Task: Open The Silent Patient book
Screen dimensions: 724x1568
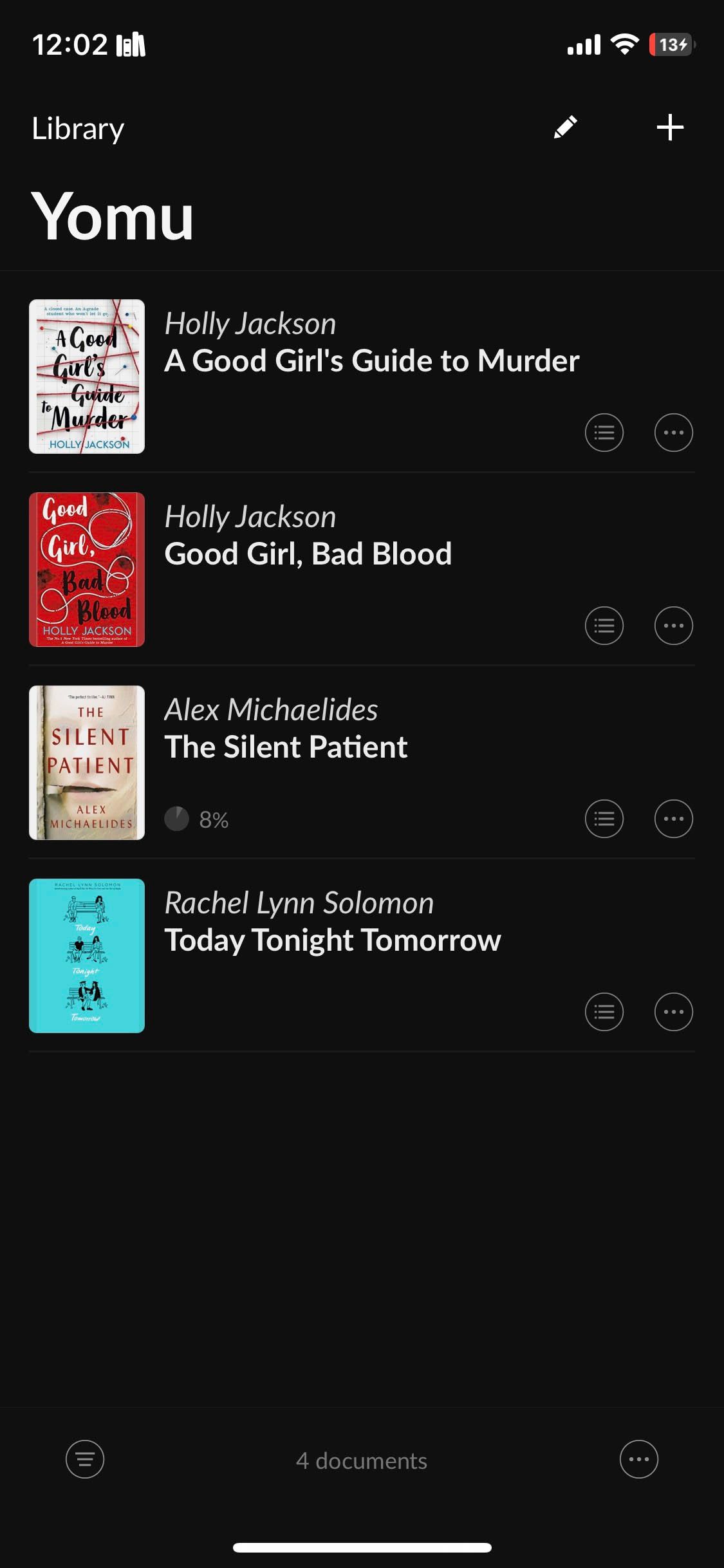Action: pos(286,747)
